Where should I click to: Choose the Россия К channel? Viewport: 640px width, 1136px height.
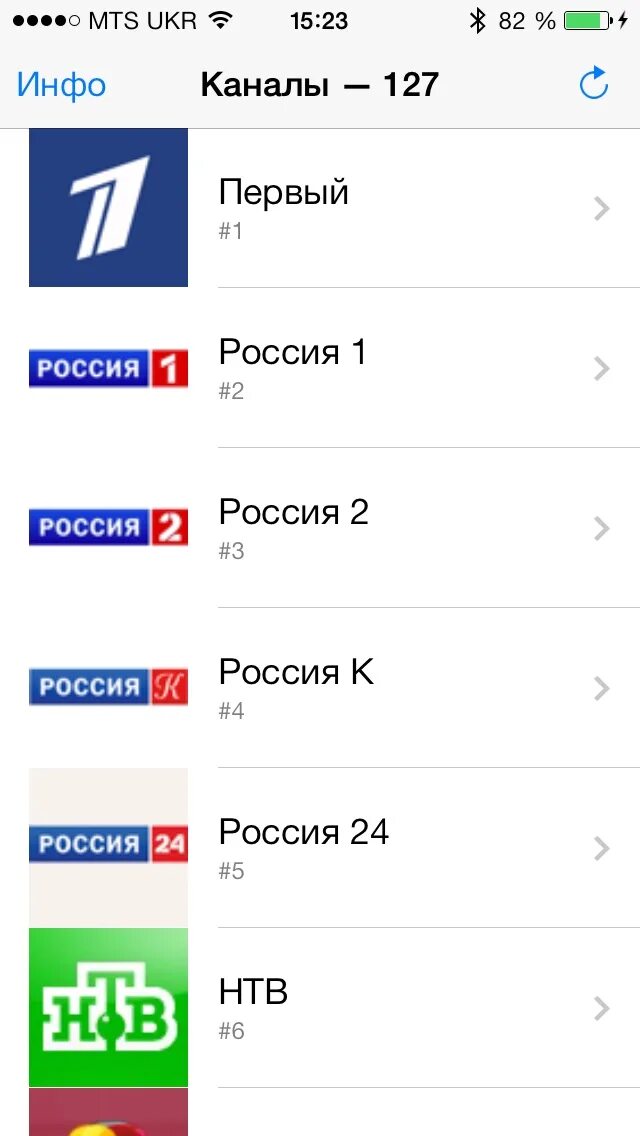pos(320,688)
